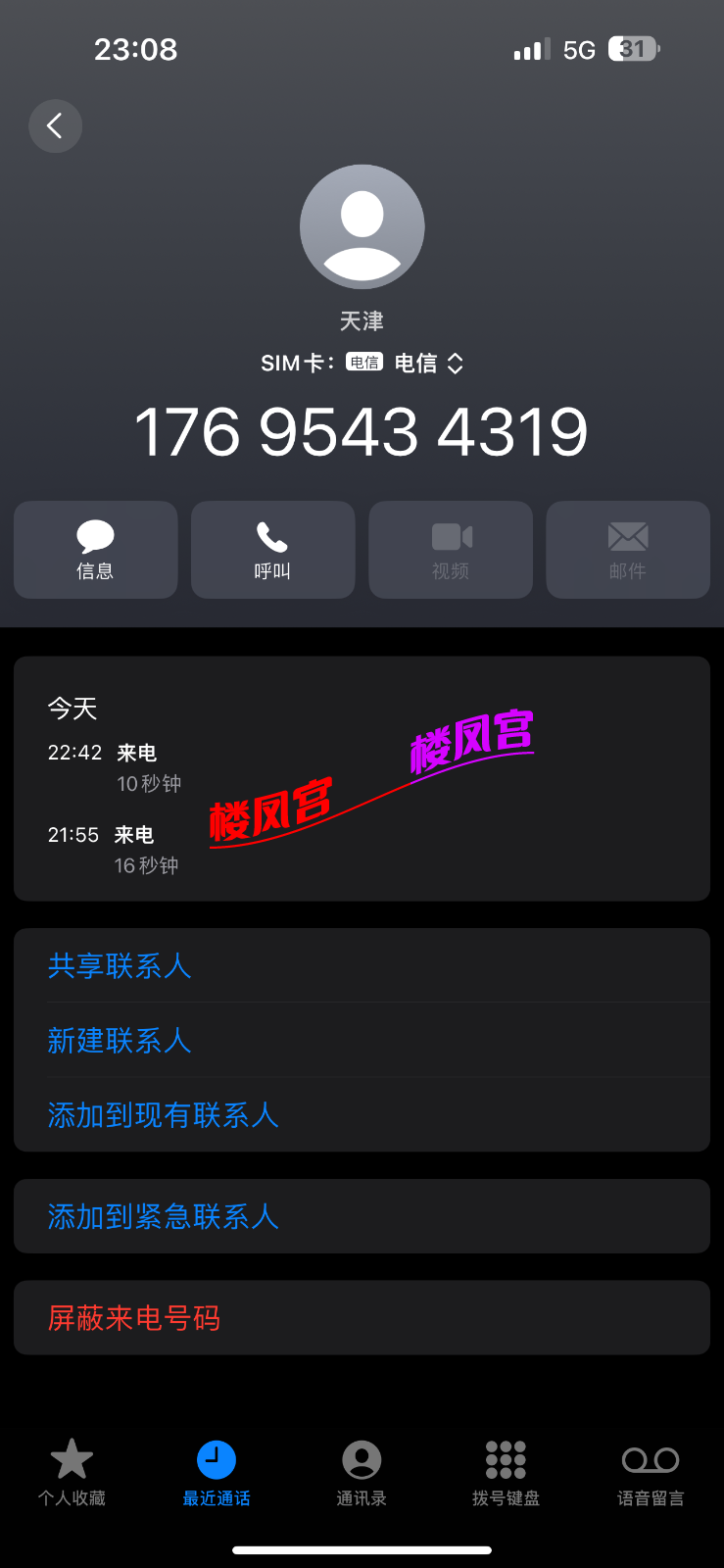Tap 添加到现有联系人 option
Viewport: 724px width, 1568px height.
[x=163, y=1114]
